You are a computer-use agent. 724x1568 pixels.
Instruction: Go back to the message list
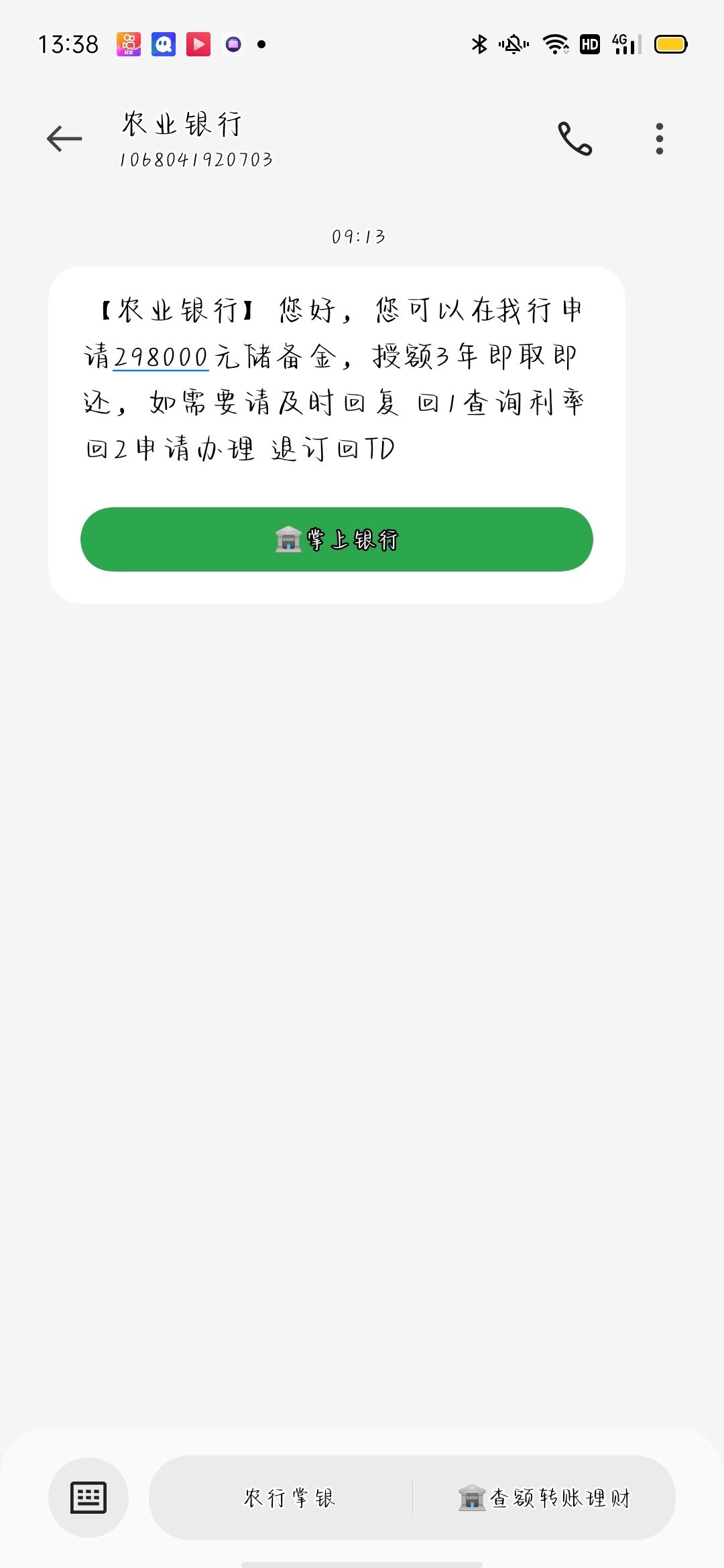pos(64,139)
